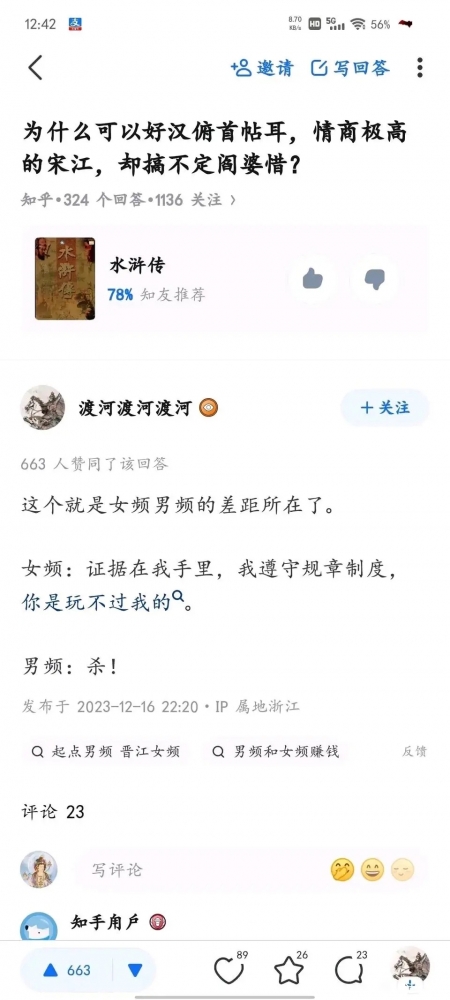Screen dimensions: 450x1000
Task: Open comments via the speech bubble icon
Action: tap(350, 969)
